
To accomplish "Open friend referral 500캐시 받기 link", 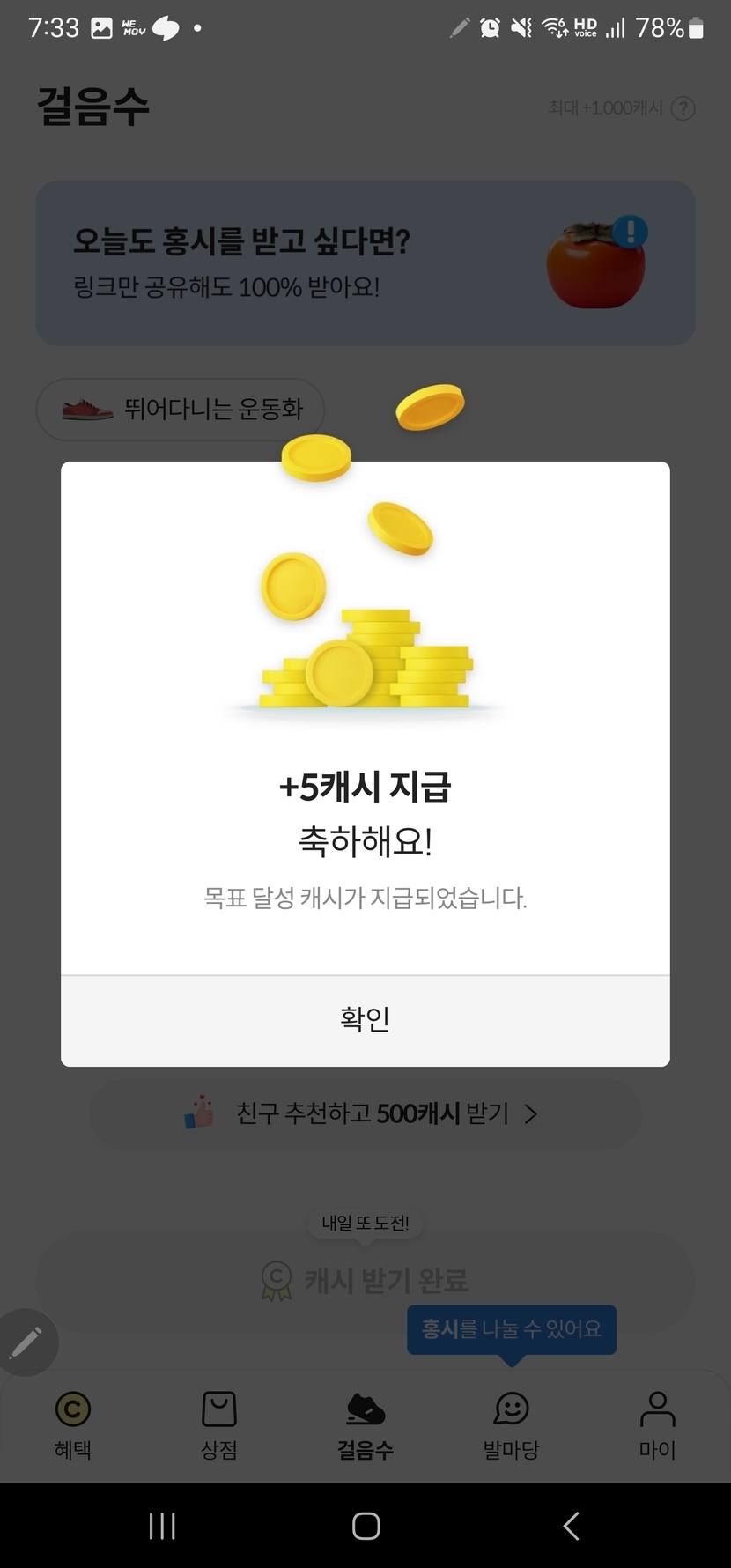I will point(365,1113).
